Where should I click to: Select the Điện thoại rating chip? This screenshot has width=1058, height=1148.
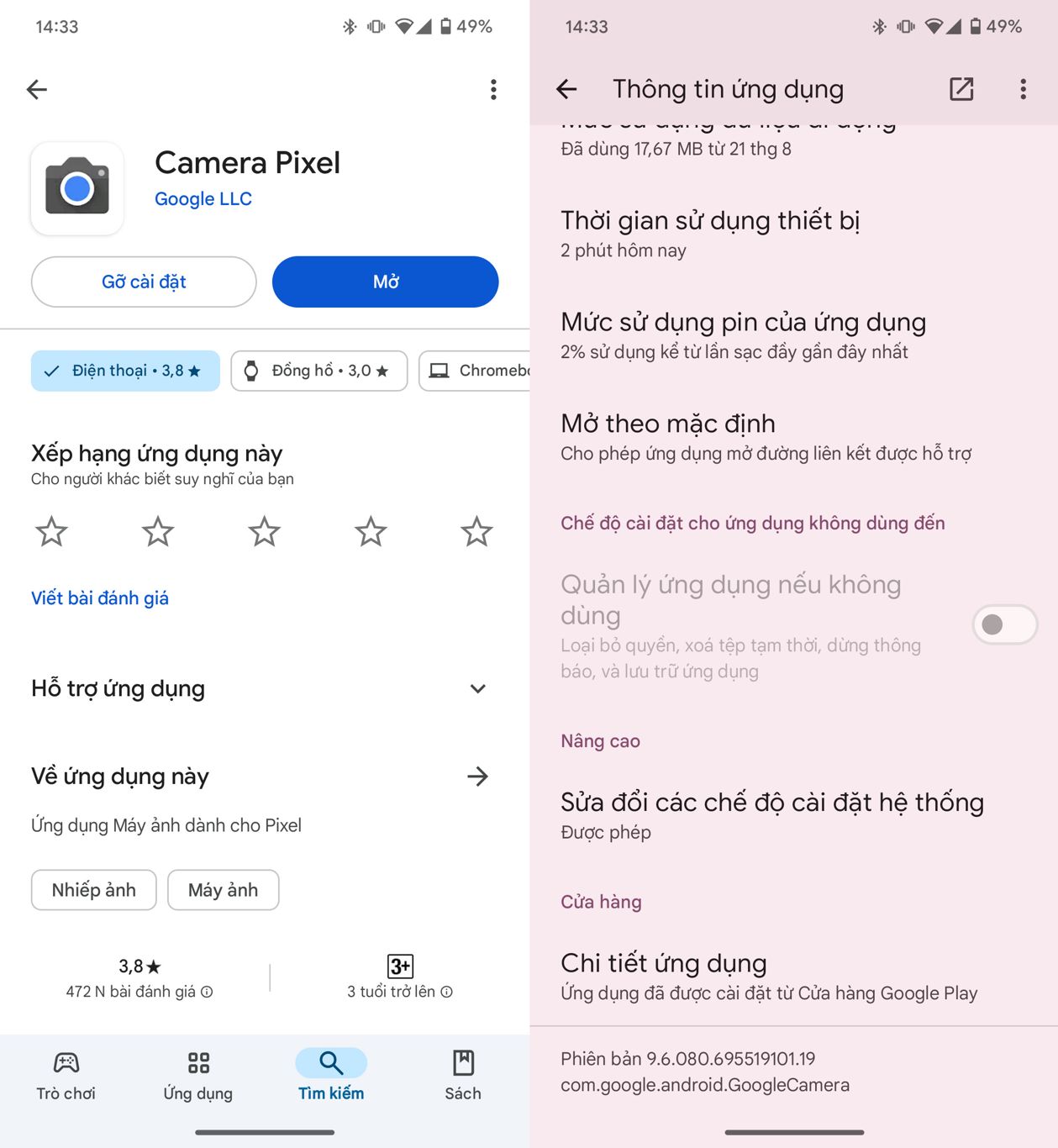tap(124, 370)
